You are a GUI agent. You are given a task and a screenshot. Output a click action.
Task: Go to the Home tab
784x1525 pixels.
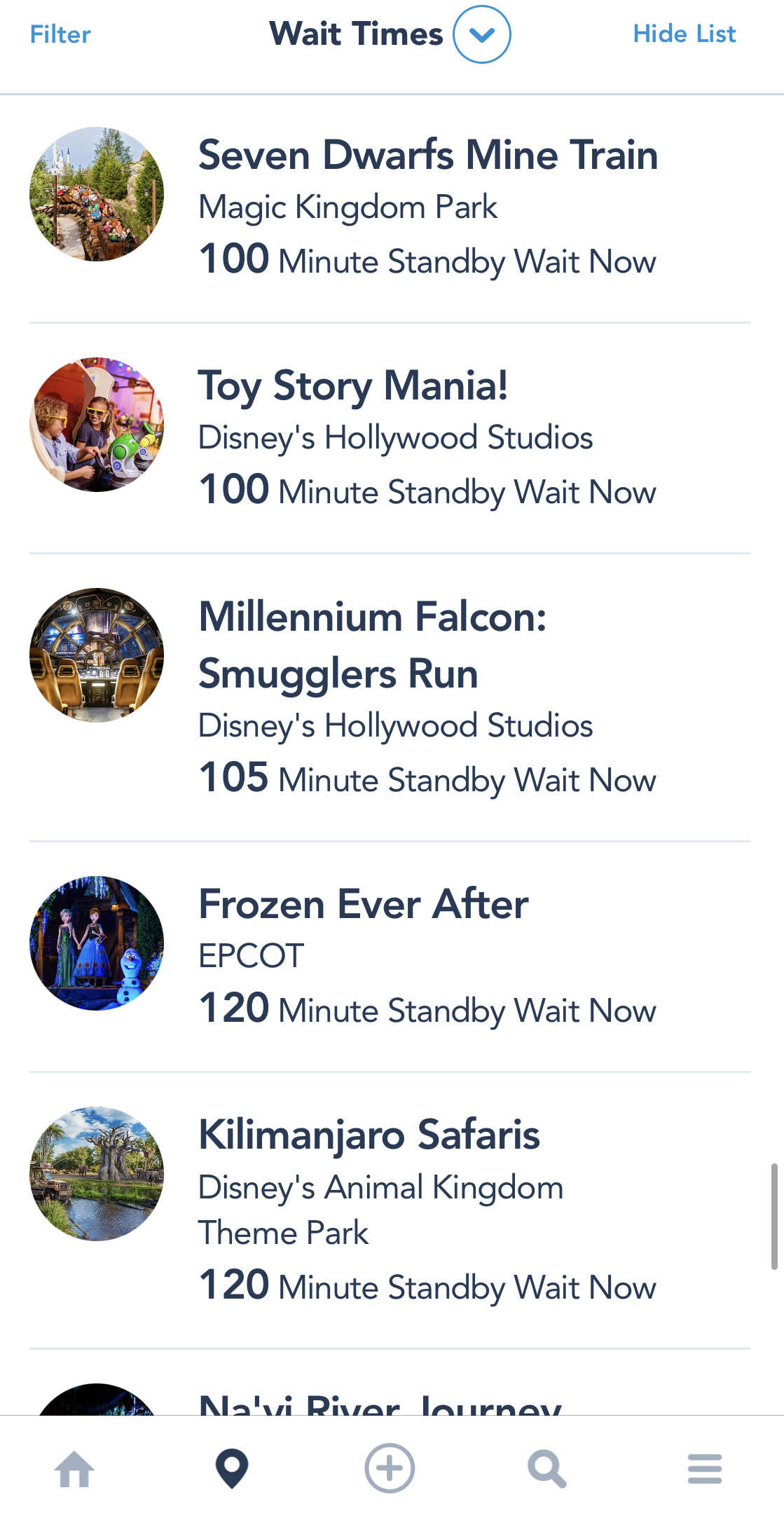75,1469
